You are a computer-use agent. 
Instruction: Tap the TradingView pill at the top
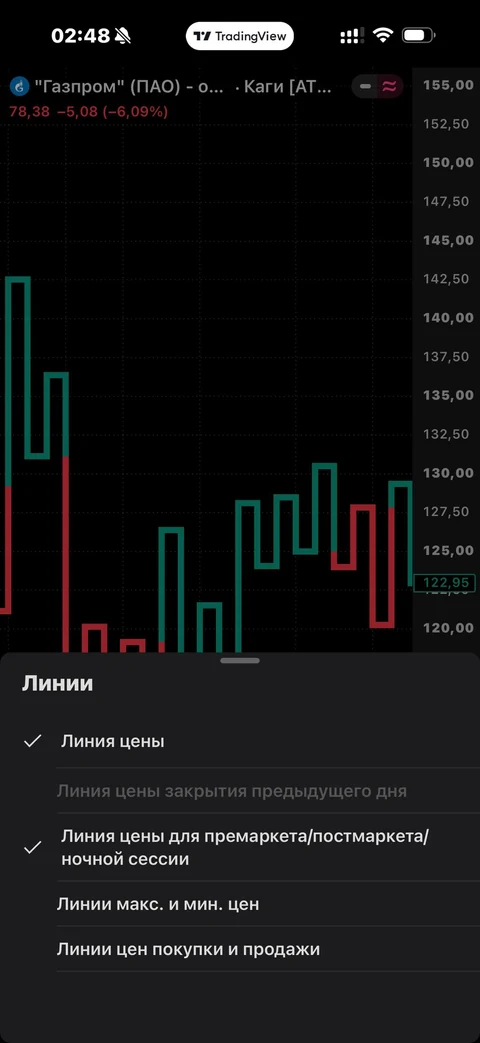(240, 36)
